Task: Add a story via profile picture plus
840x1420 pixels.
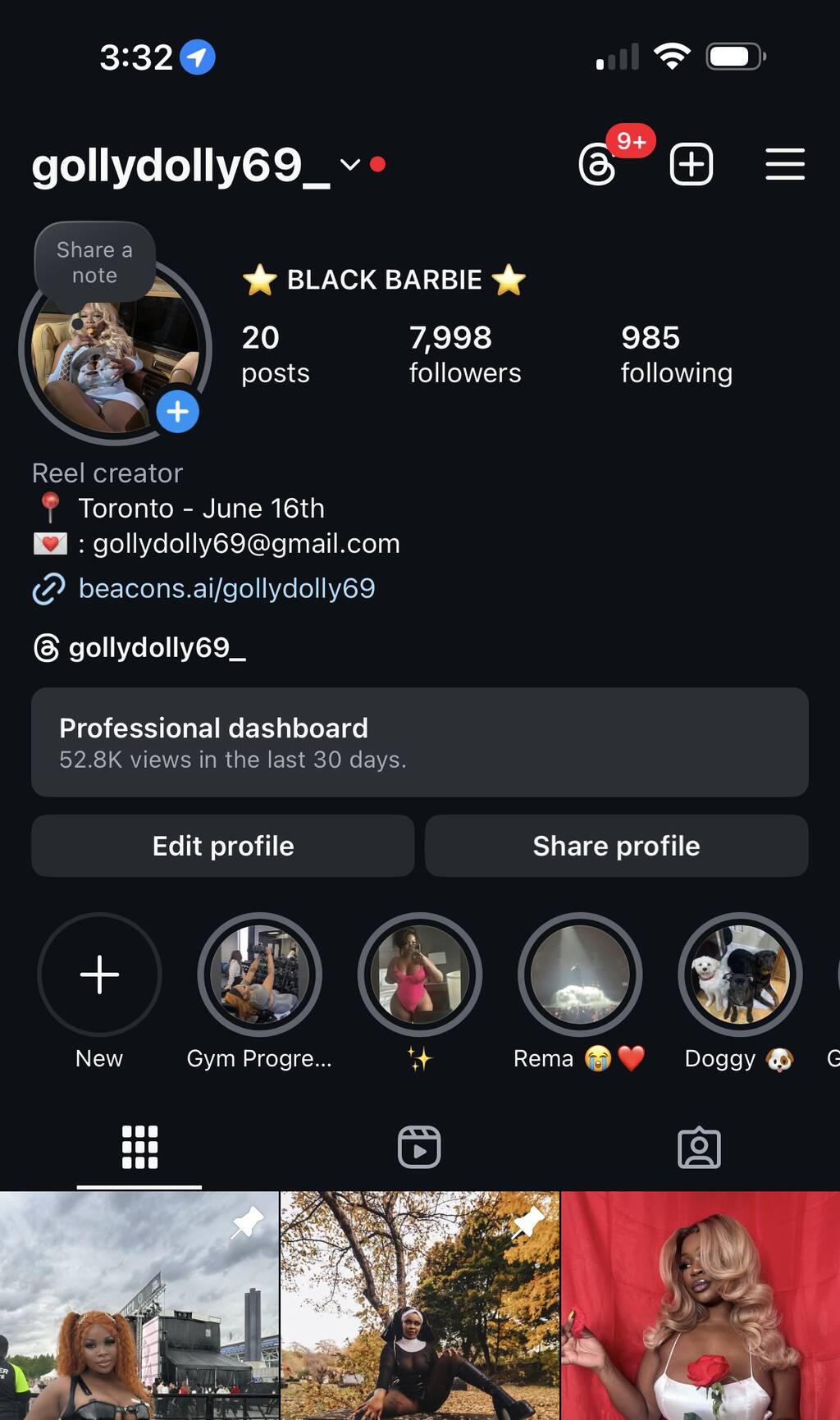Action: click(x=178, y=412)
